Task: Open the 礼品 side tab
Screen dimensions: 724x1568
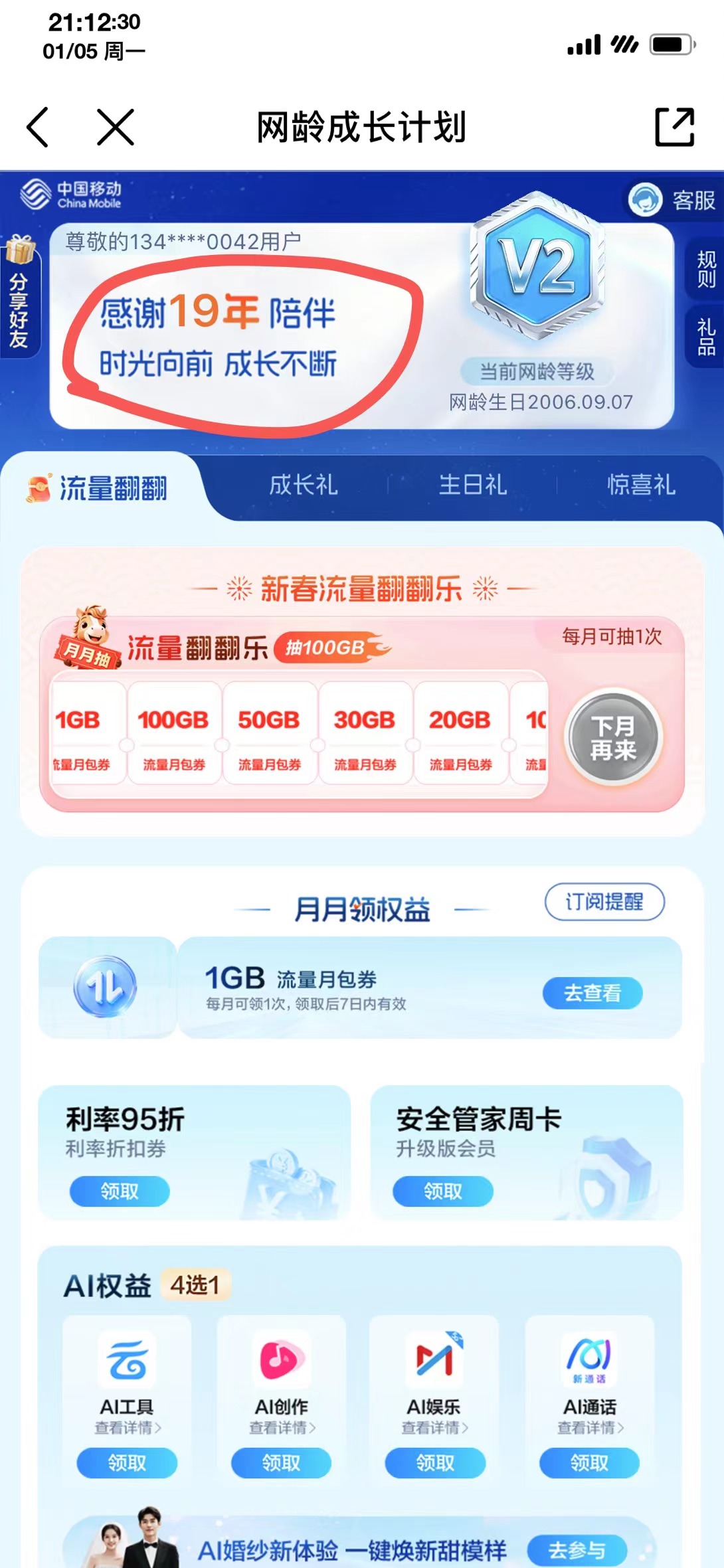Action: coord(705,337)
